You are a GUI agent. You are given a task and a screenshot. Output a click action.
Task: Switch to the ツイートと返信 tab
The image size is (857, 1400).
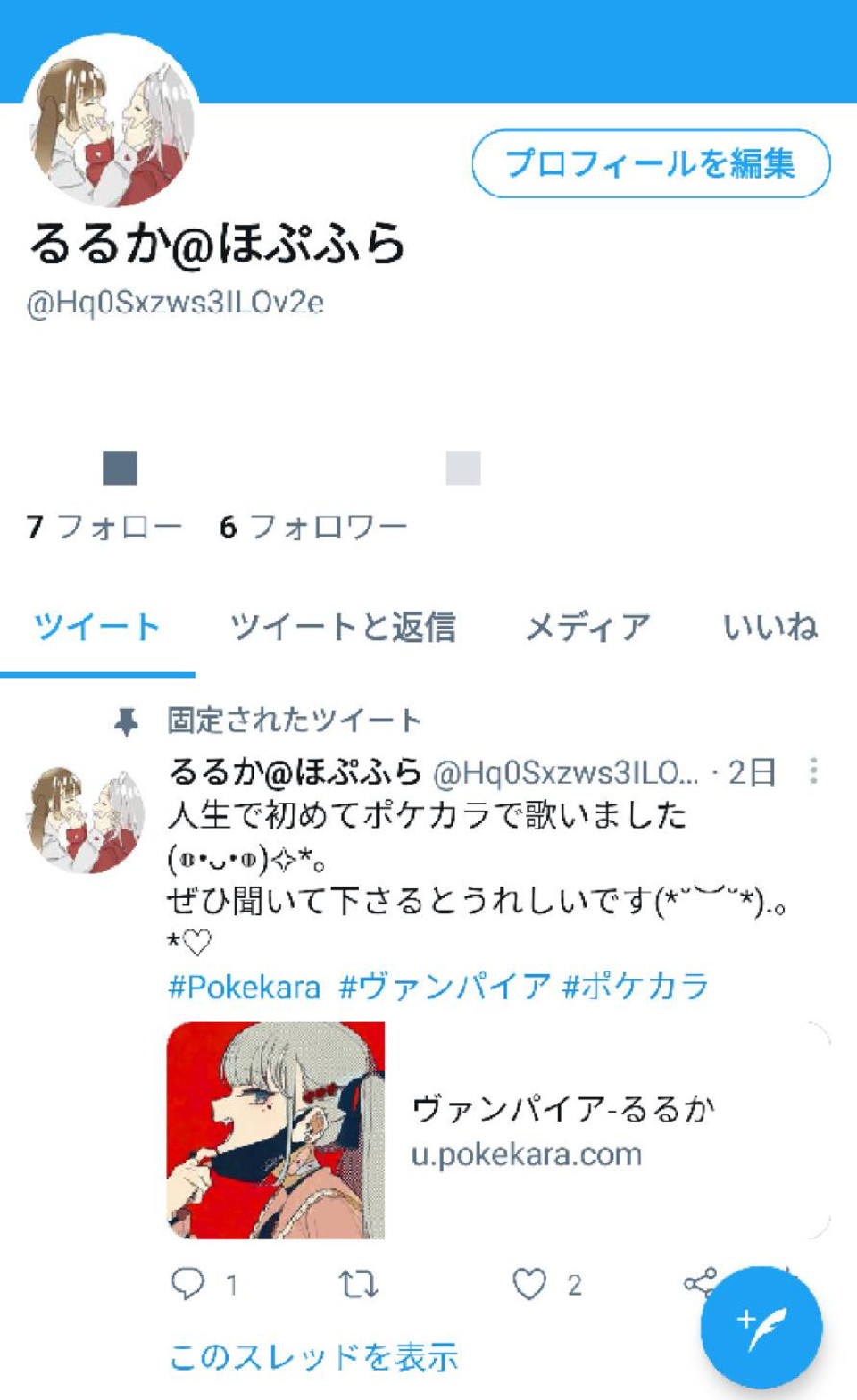click(343, 628)
